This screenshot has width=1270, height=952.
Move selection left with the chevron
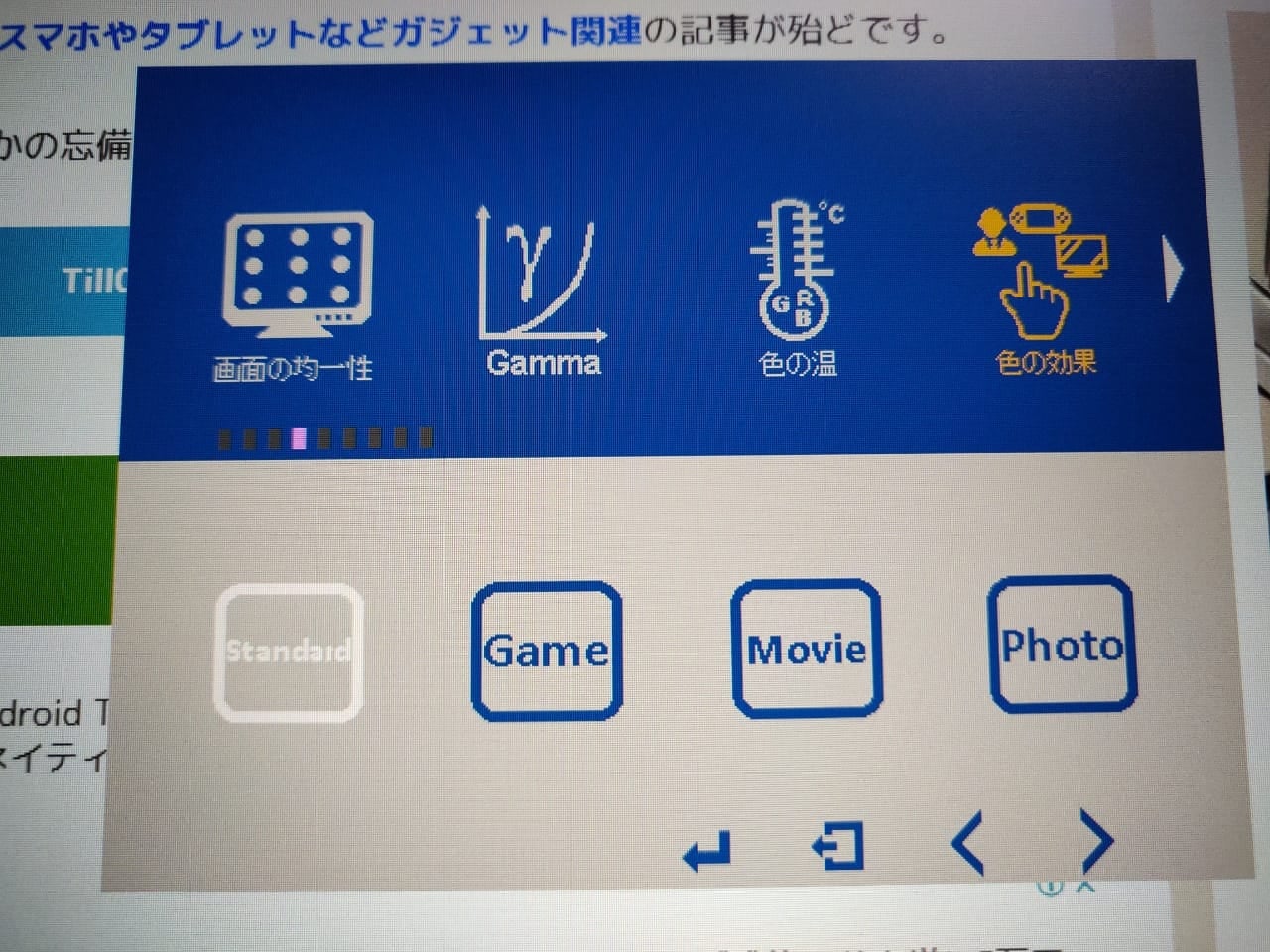coord(966,843)
